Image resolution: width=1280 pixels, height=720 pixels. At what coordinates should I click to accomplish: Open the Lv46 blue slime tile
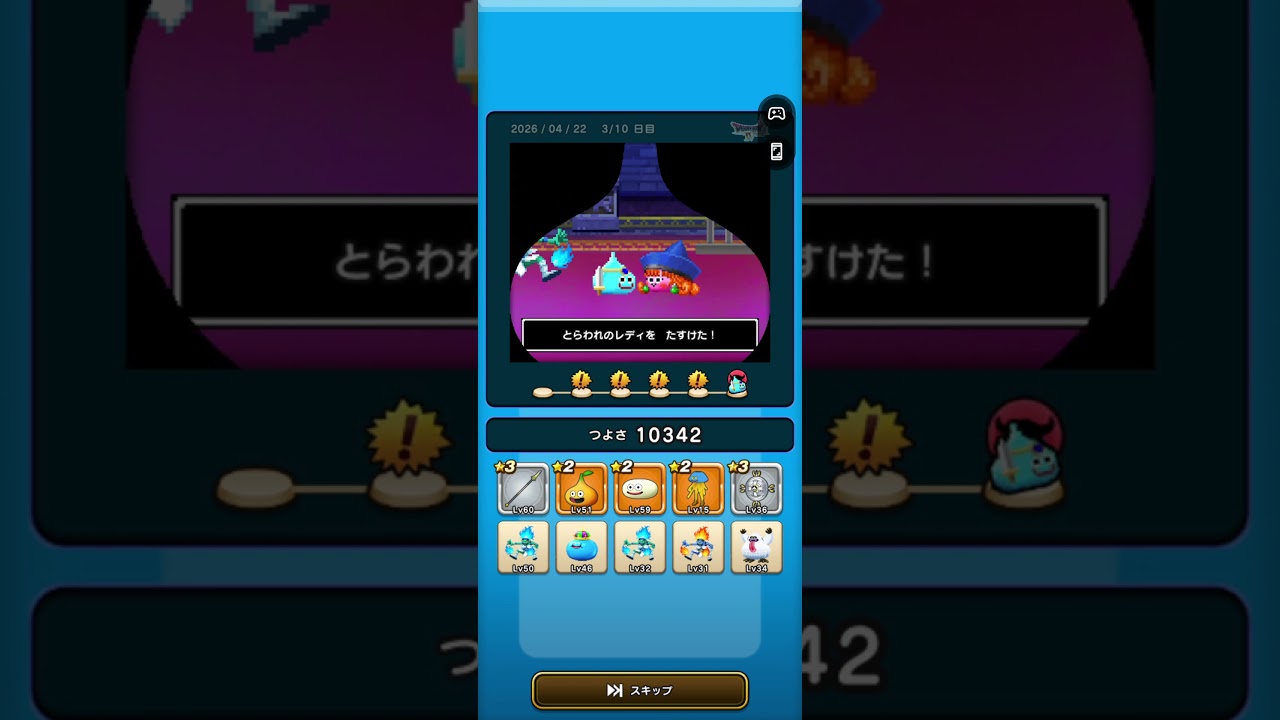[581, 547]
